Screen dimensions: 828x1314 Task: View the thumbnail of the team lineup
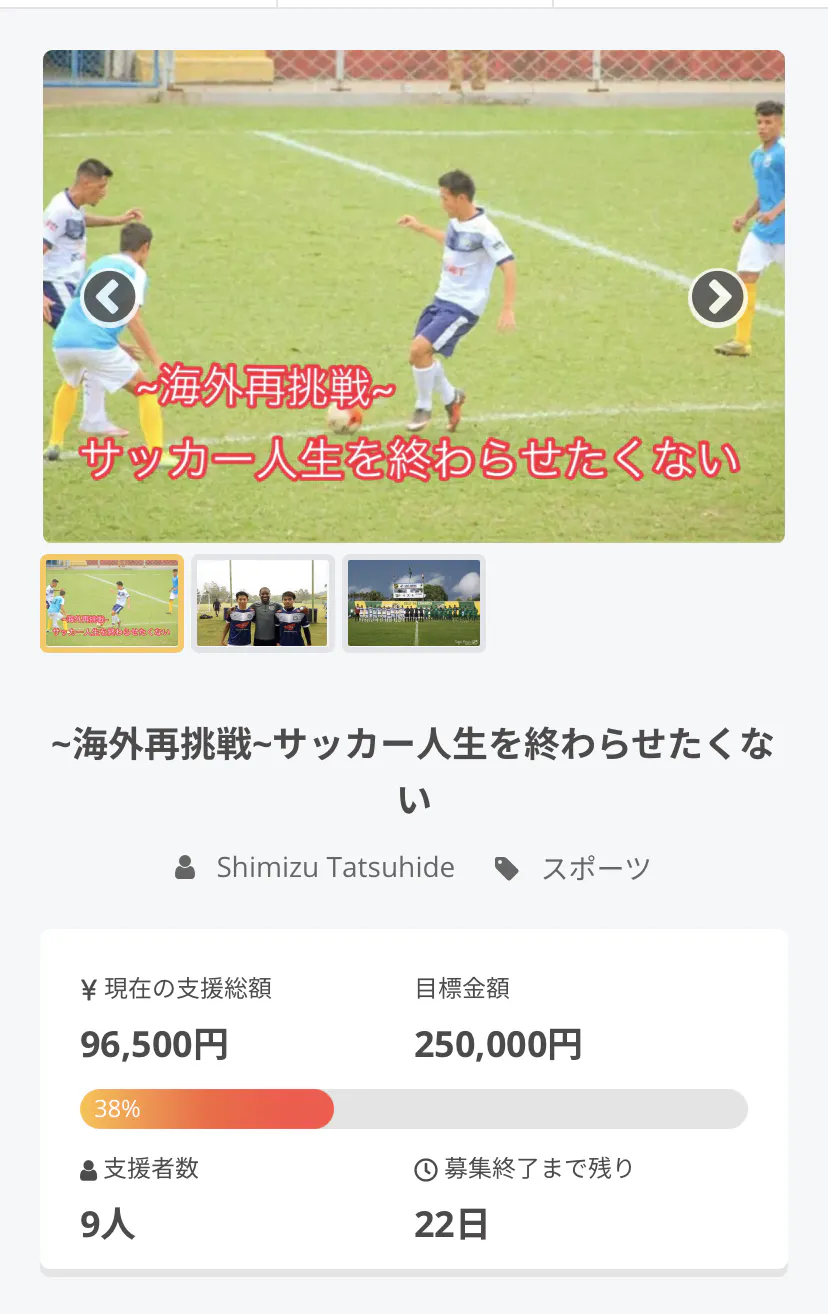(414, 603)
